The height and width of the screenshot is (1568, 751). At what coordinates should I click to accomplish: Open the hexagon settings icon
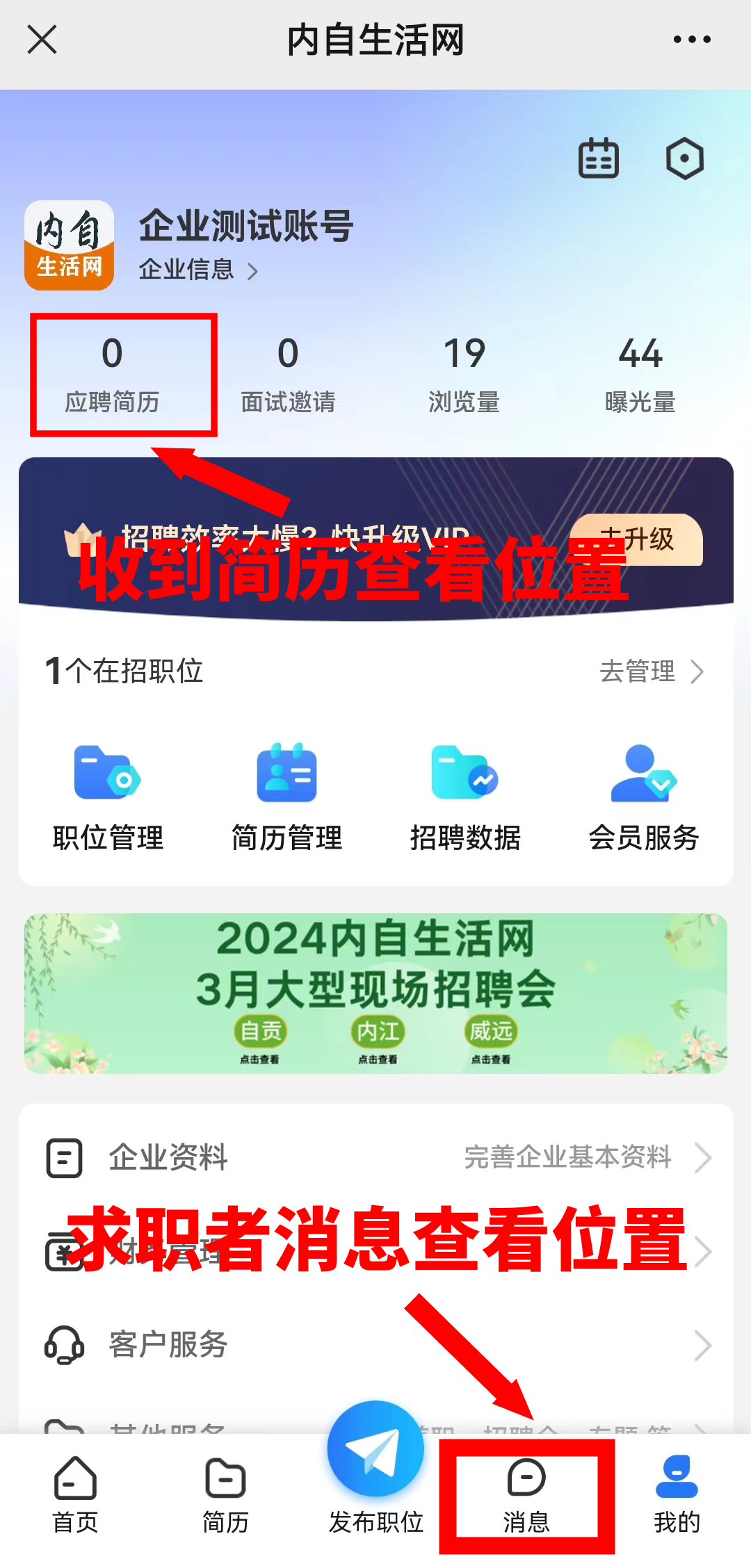(x=685, y=158)
